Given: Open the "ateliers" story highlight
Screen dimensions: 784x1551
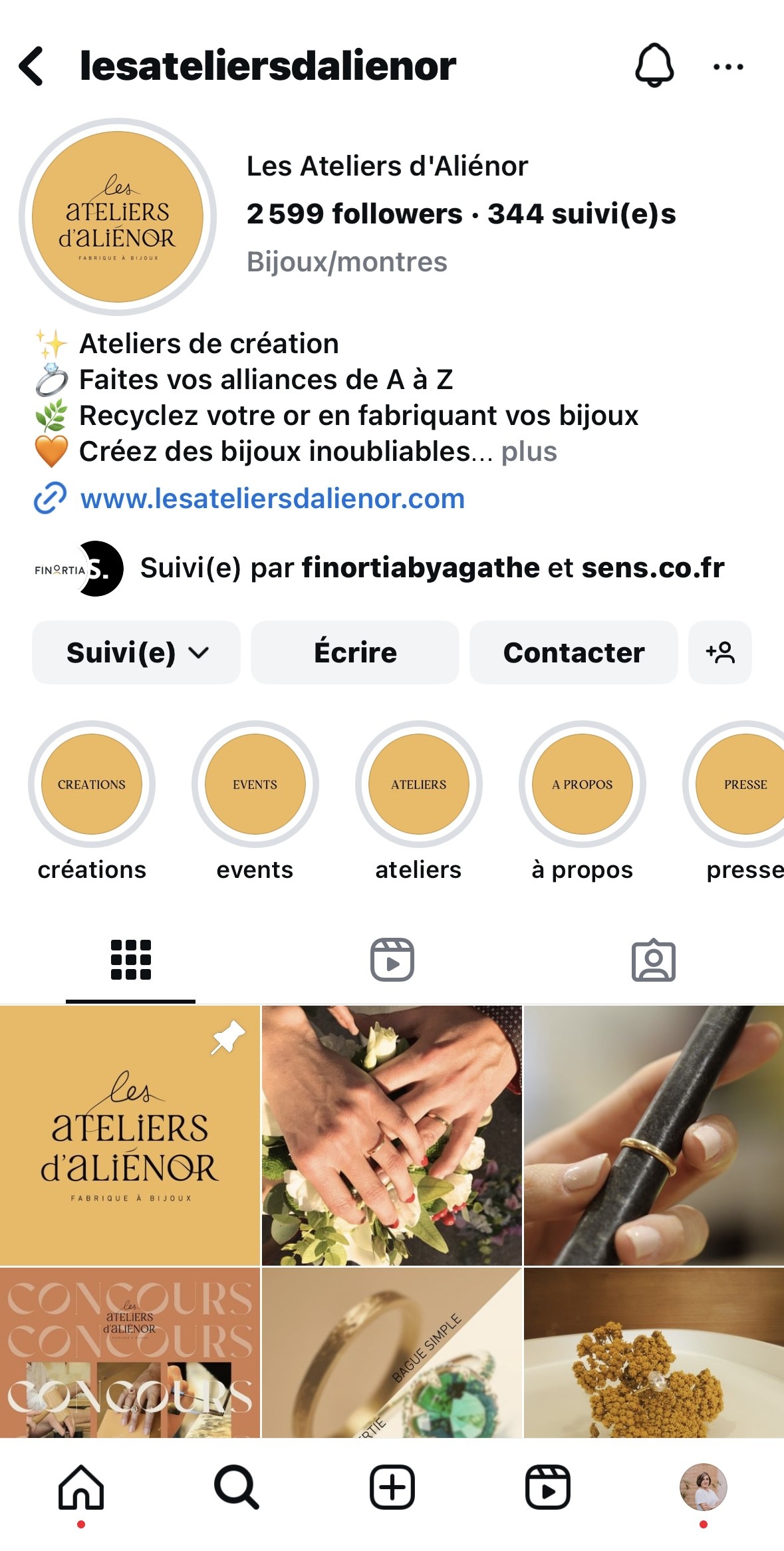Looking at the screenshot, I should click(418, 785).
